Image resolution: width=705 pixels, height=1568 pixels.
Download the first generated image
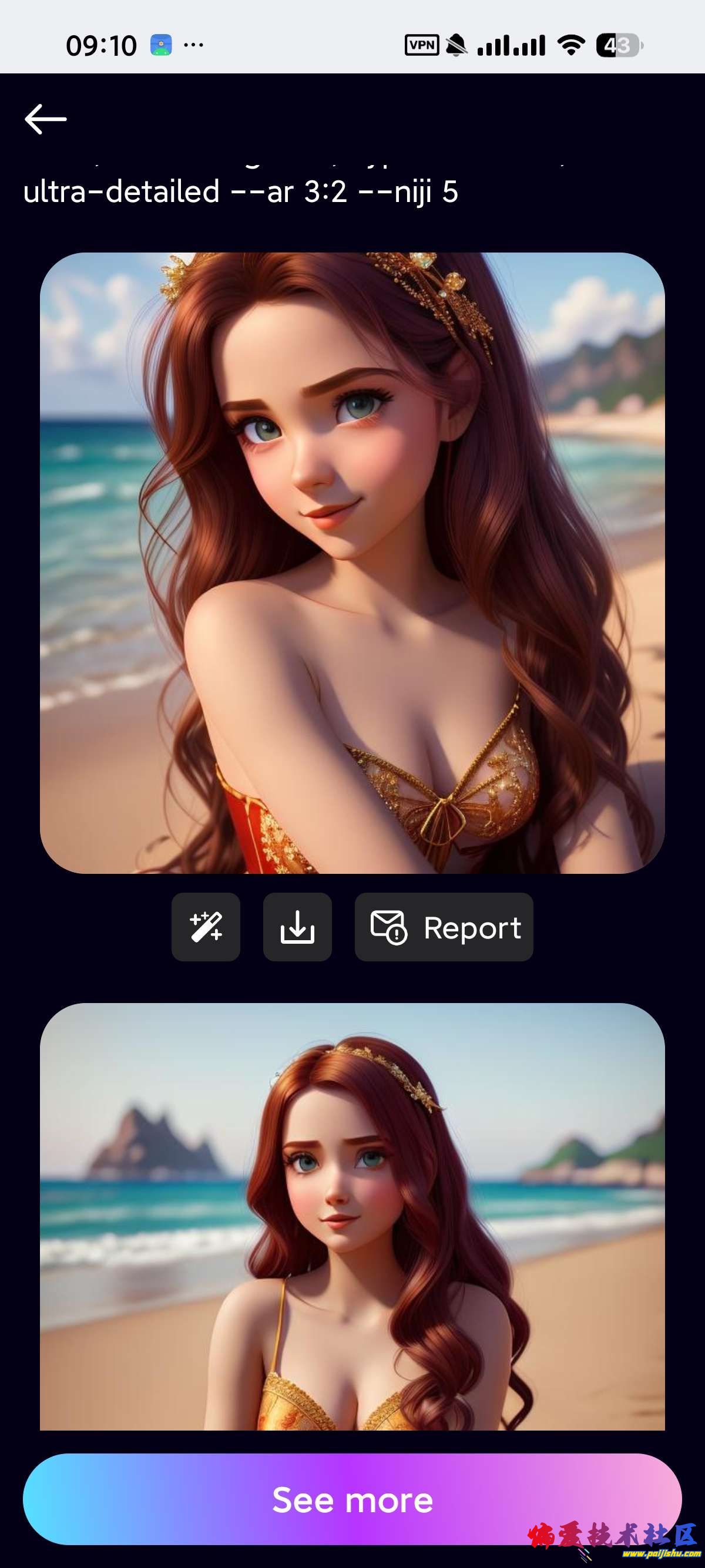click(297, 927)
